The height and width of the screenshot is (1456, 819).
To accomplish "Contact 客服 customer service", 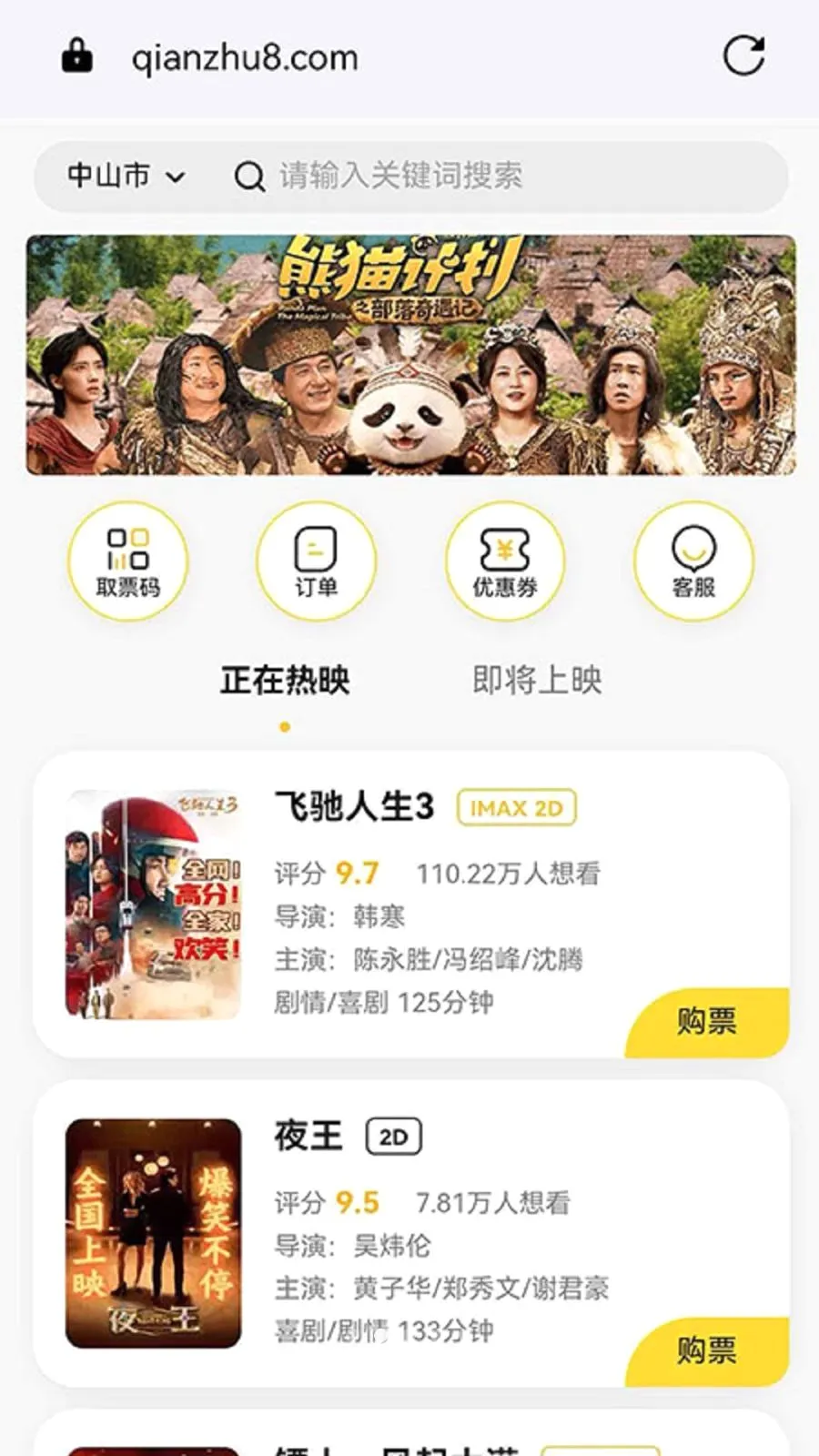I will coord(693,561).
